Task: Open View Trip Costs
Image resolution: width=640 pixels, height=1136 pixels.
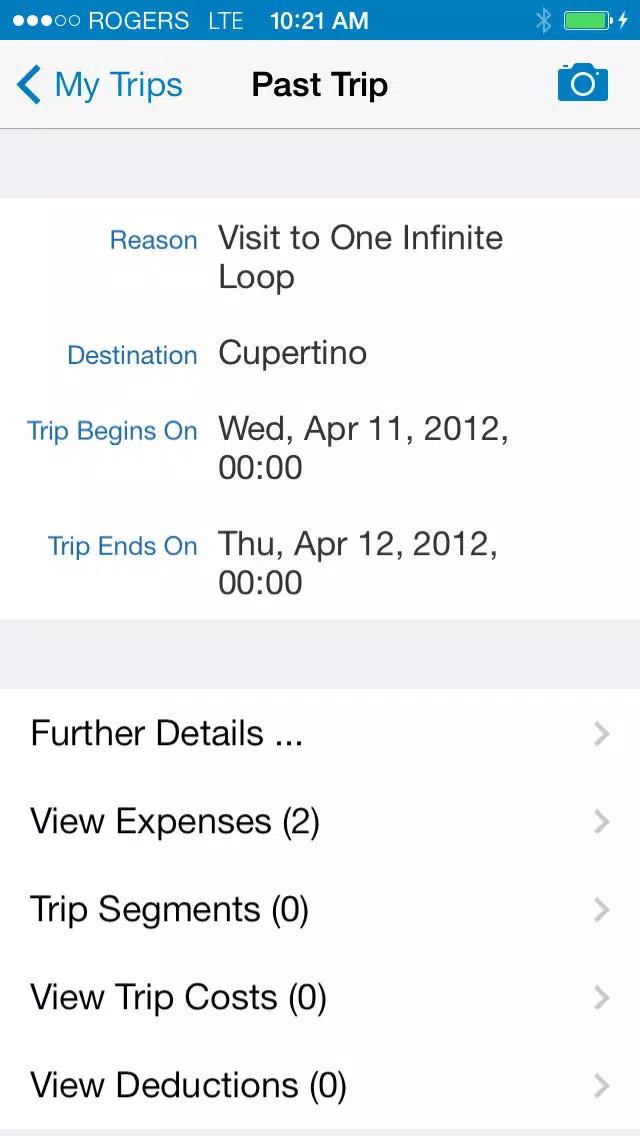Action: pyautogui.click(x=320, y=998)
